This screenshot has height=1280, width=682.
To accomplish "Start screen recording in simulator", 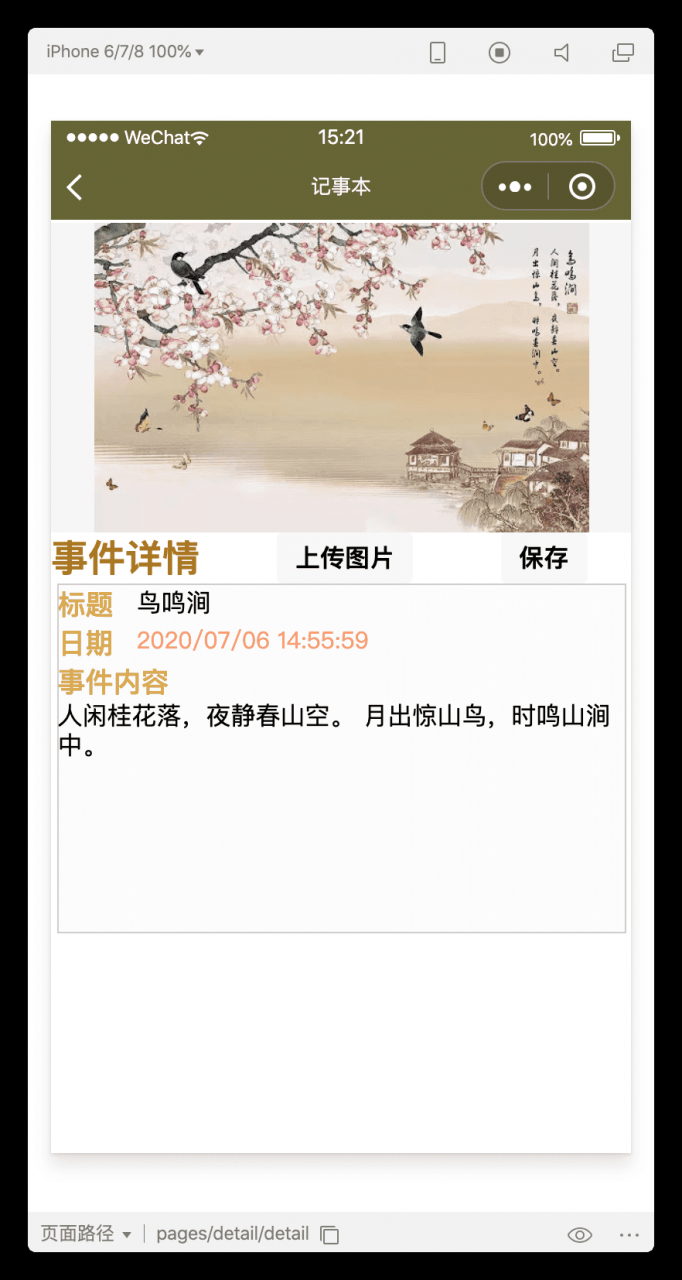I will pyautogui.click(x=499, y=53).
